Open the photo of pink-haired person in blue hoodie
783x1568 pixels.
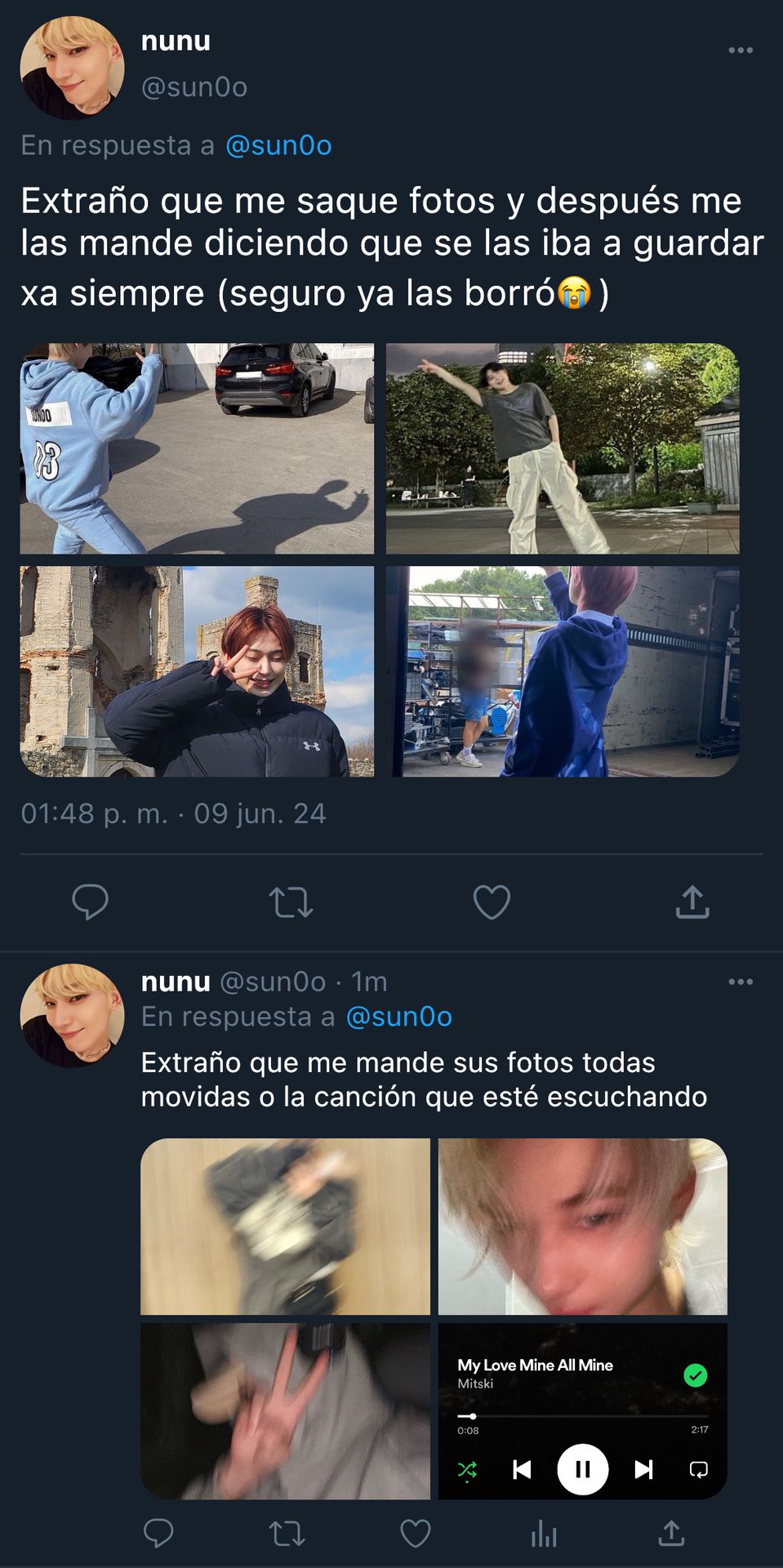[x=563, y=671]
